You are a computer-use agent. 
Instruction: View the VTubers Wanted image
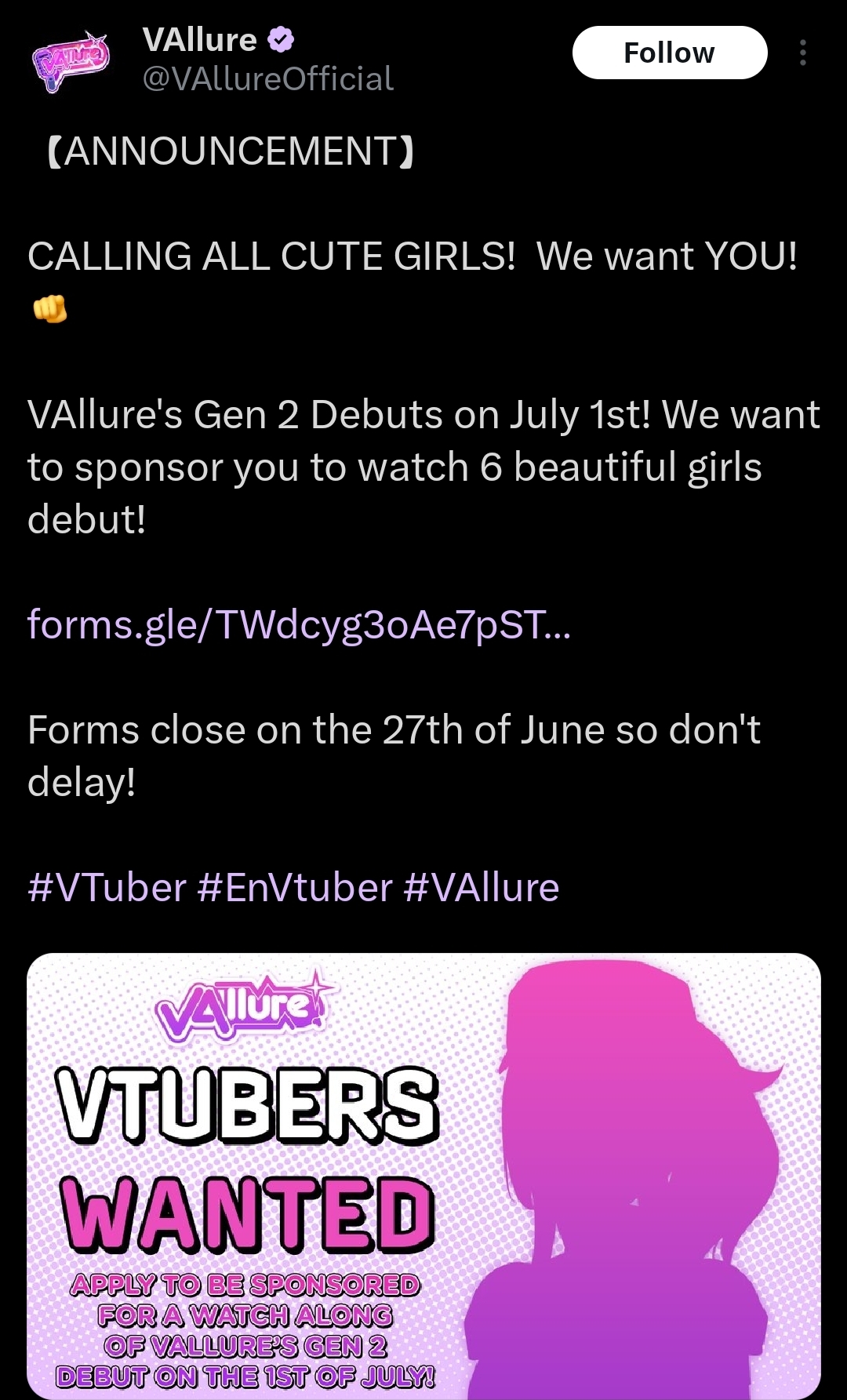click(423, 1175)
